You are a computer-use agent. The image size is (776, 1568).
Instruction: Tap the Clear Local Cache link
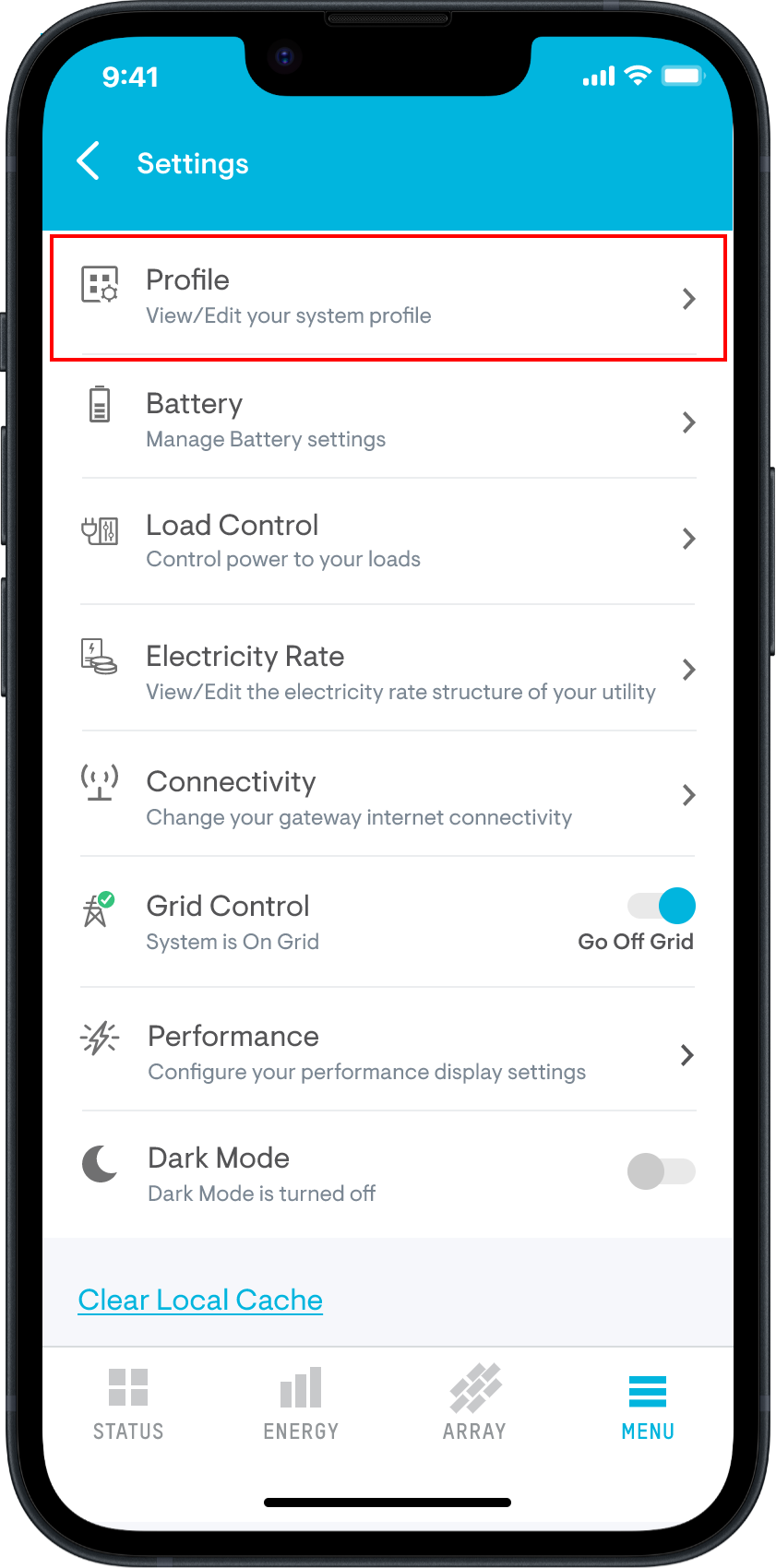pyautogui.click(x=200, y=1300)
